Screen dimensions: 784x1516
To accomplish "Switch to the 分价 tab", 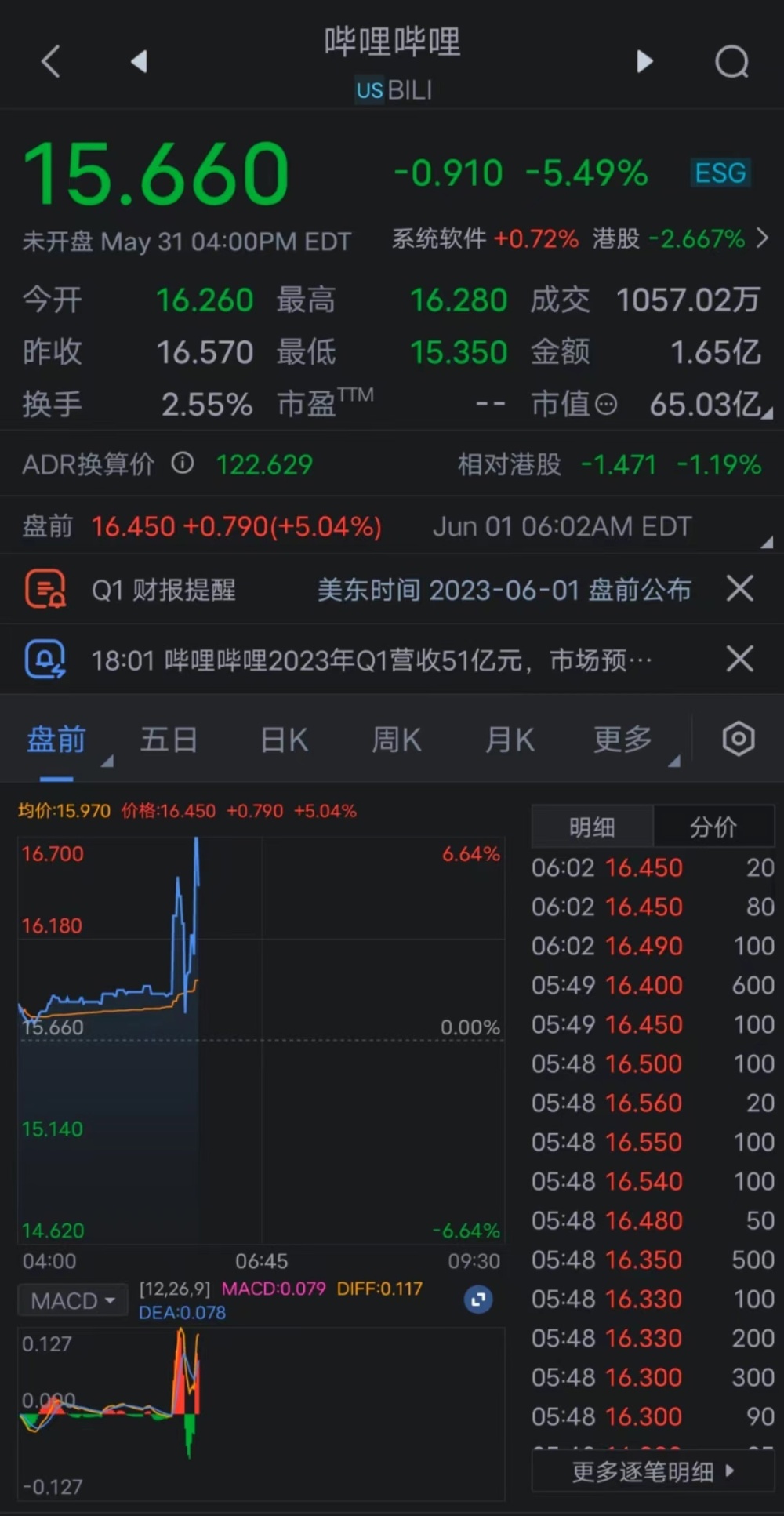I will pyautogui.click(x=713, y=827).
